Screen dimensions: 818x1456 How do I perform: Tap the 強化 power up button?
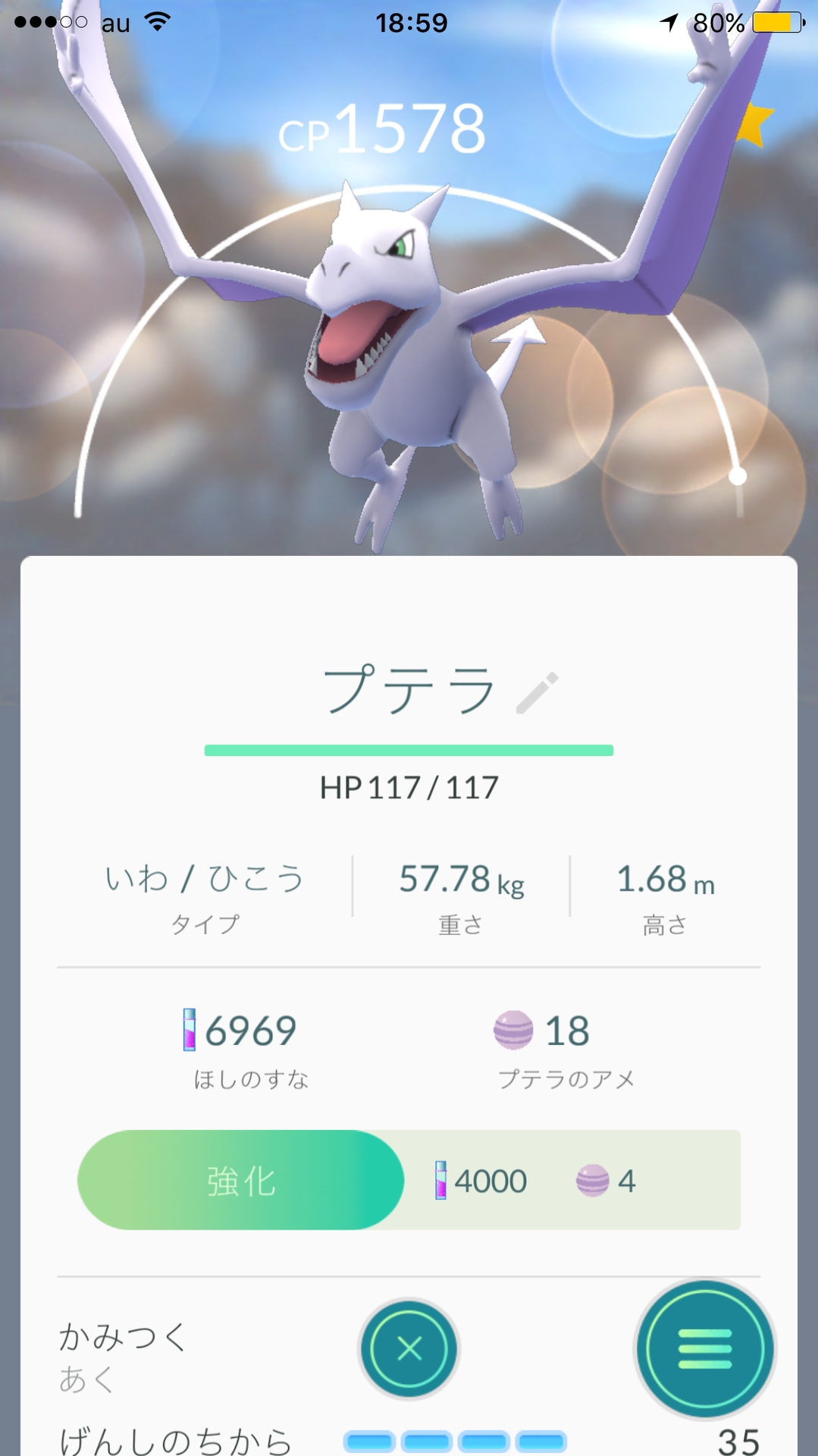click(x=241, y=1180)
